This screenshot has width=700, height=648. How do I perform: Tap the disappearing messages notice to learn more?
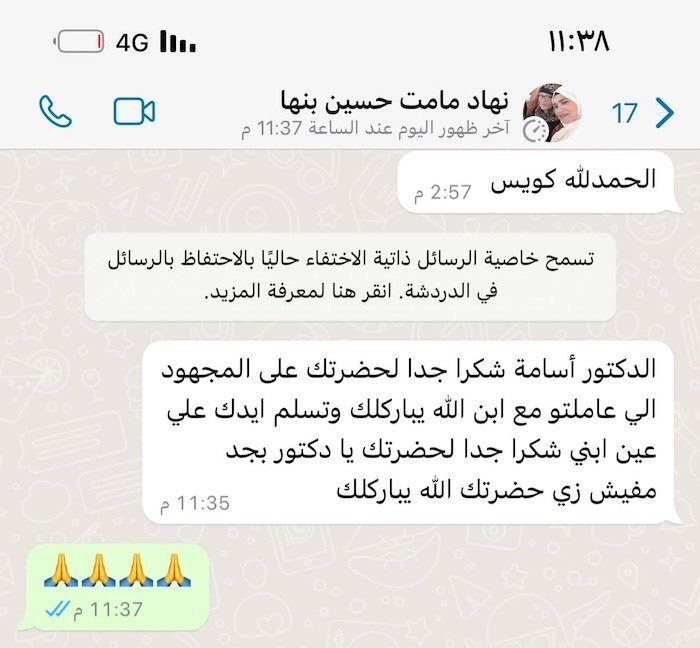[350, 276]
